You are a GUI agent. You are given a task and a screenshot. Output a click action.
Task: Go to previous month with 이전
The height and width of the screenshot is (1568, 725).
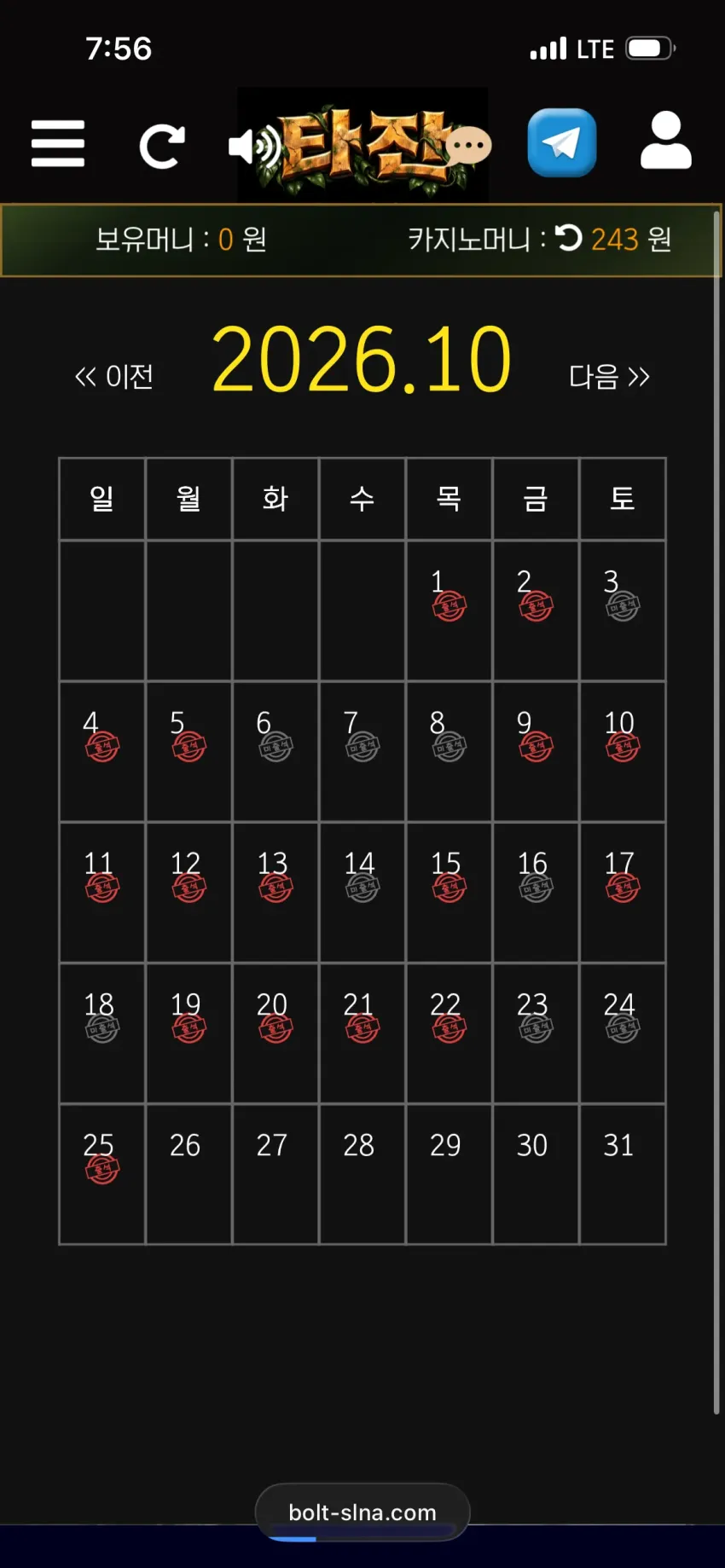pos(114,376)
